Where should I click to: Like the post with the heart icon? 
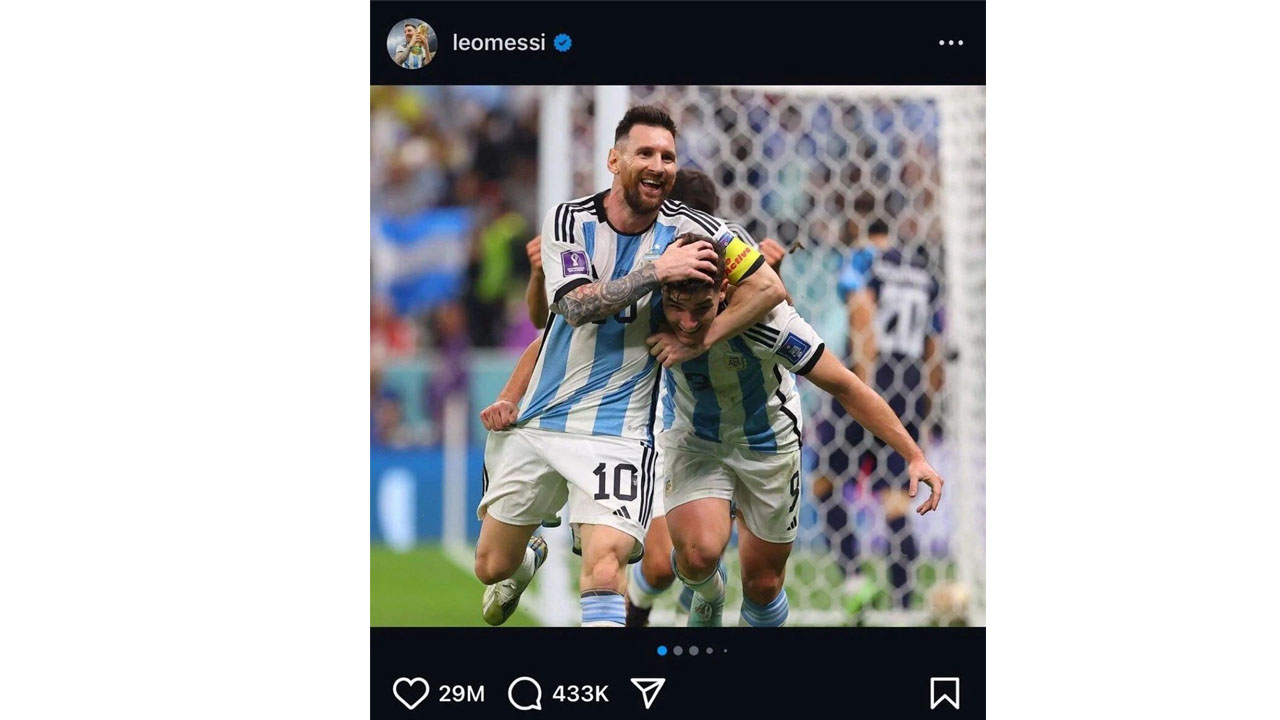[410, 693]
